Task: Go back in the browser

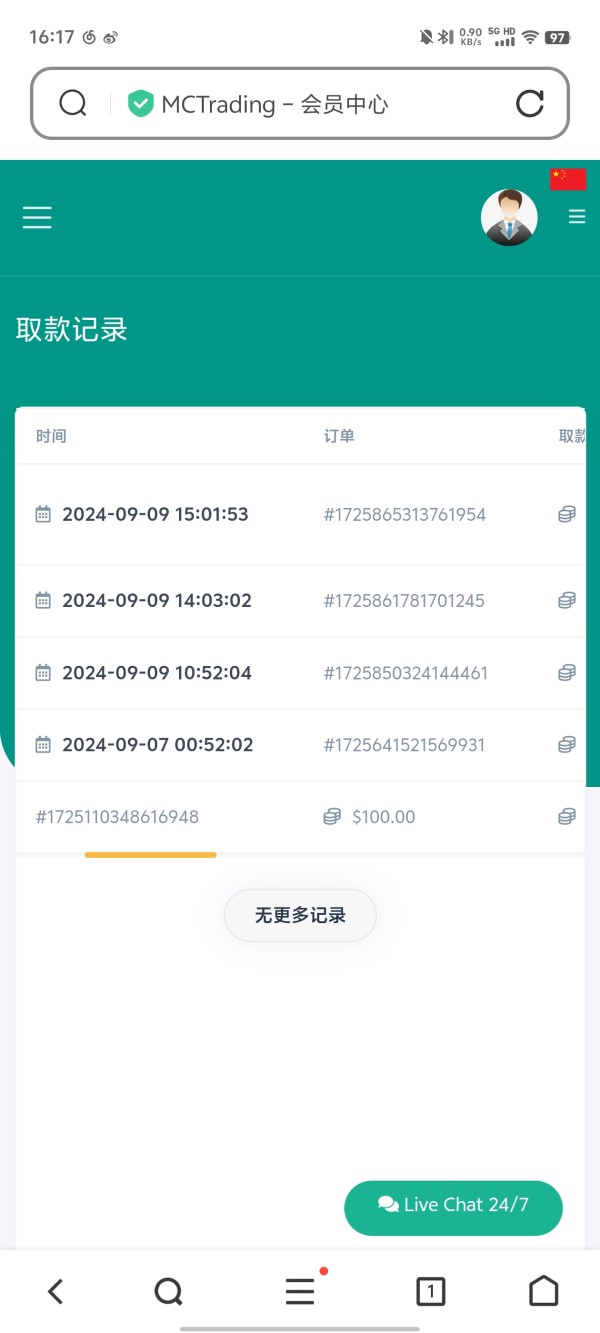Action: [56, 1292]
